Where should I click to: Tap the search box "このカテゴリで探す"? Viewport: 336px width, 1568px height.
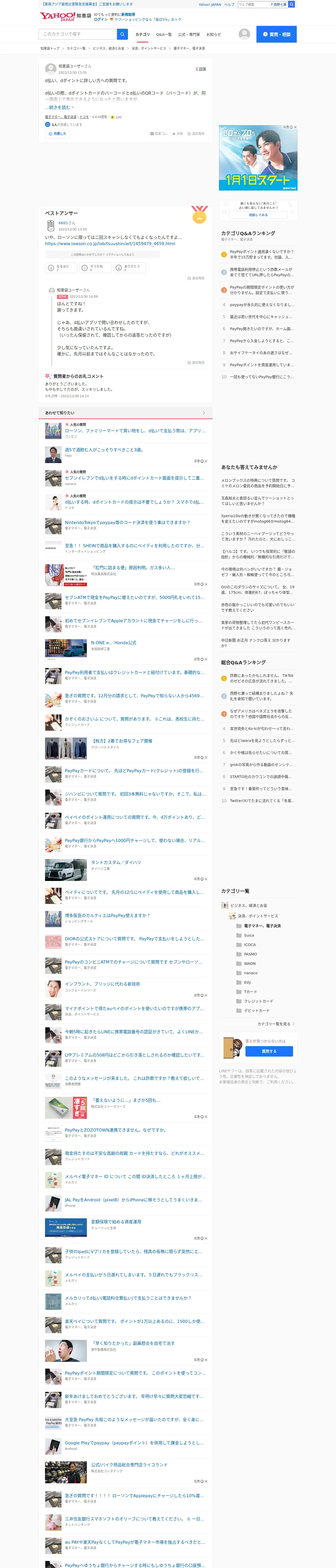tap(77, 34)
